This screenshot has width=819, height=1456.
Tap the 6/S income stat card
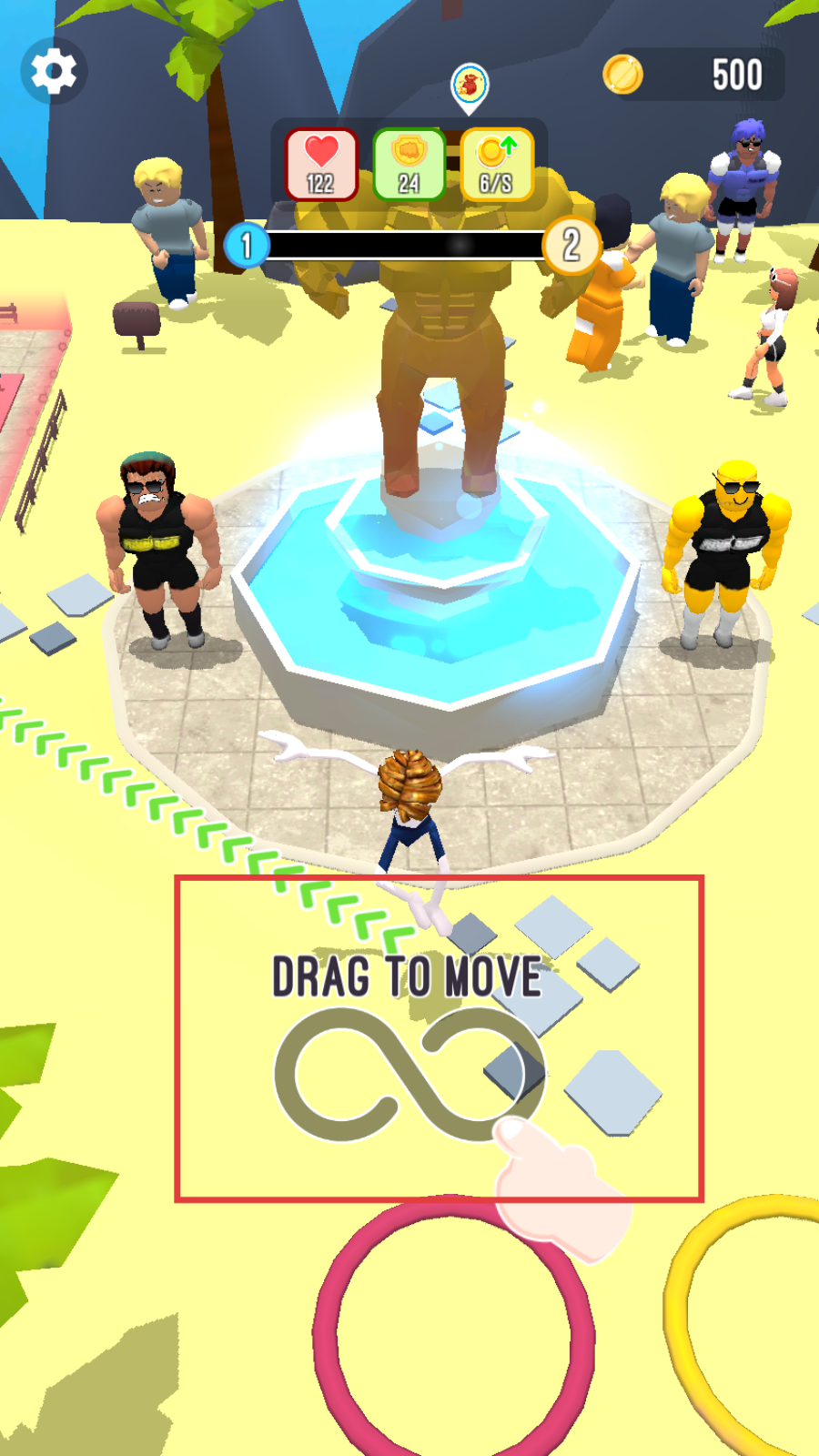pos(496,165)
